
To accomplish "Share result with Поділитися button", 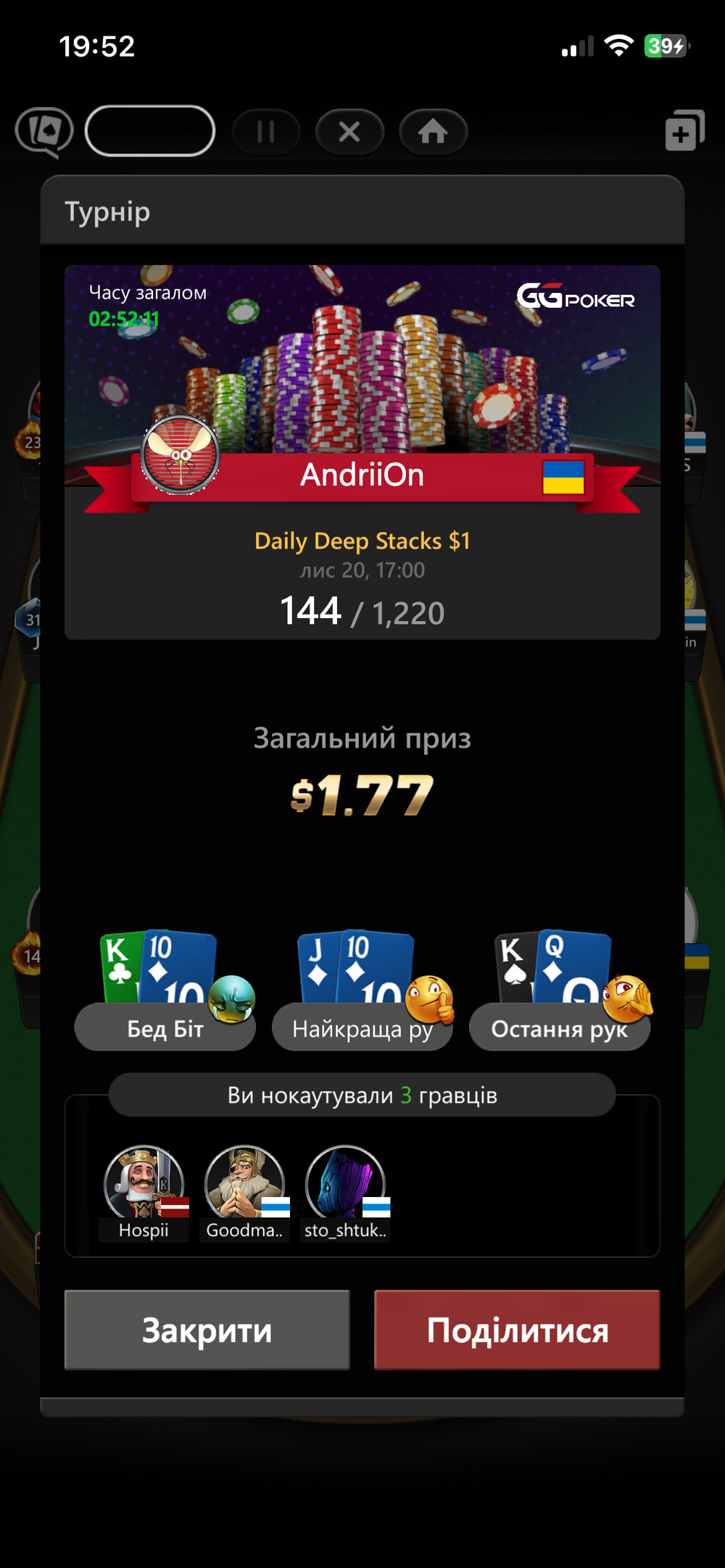I will [x=517, y=1330].
